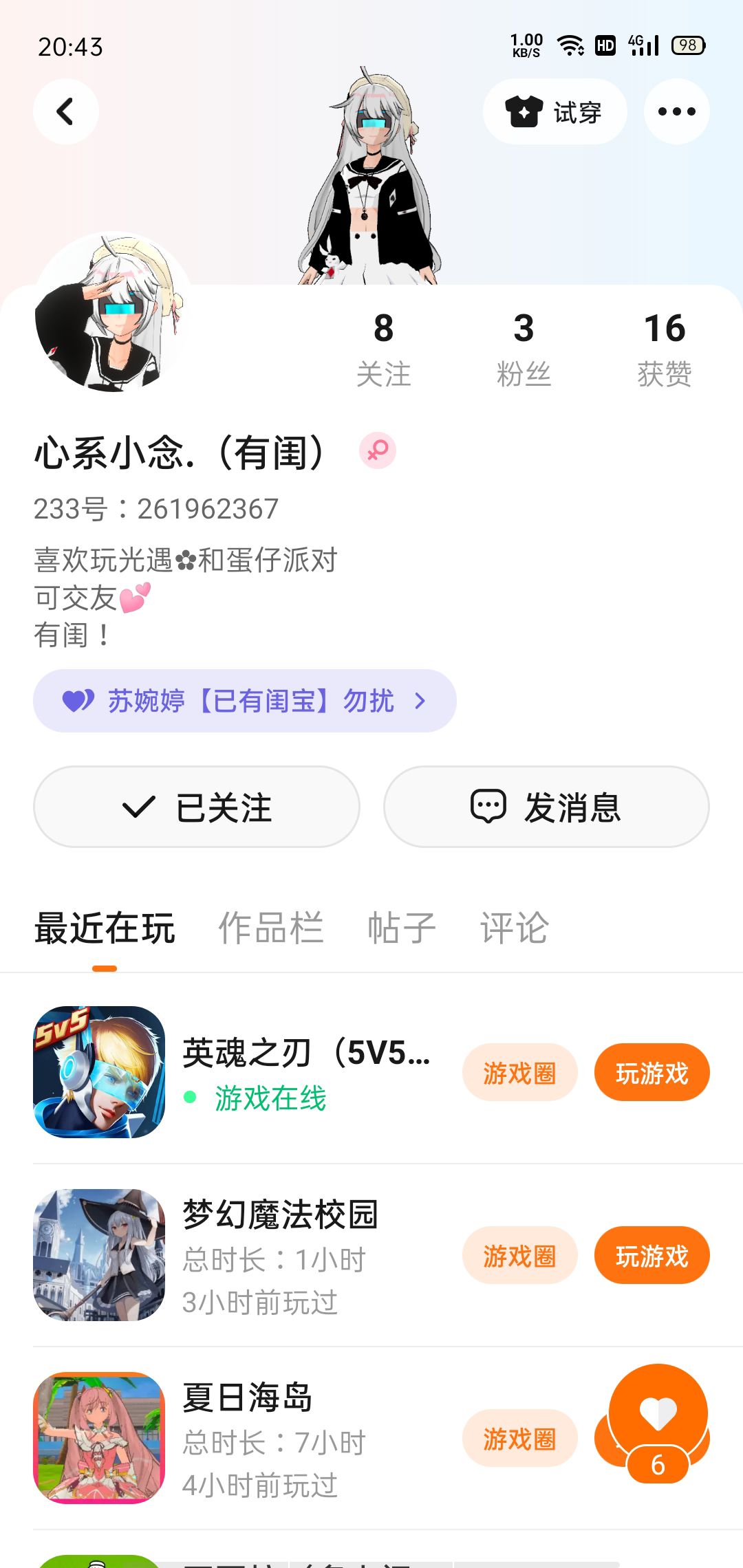Open the three-dot overflow menu
Image resolution: width=743 pixels, height=1568 pixels.
coord(676,111)
